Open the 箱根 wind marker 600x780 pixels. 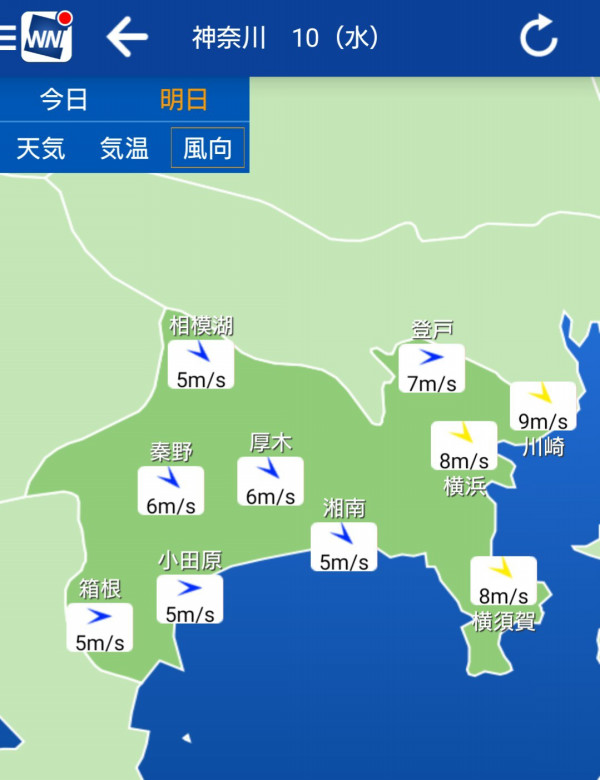tap(99, 628)
